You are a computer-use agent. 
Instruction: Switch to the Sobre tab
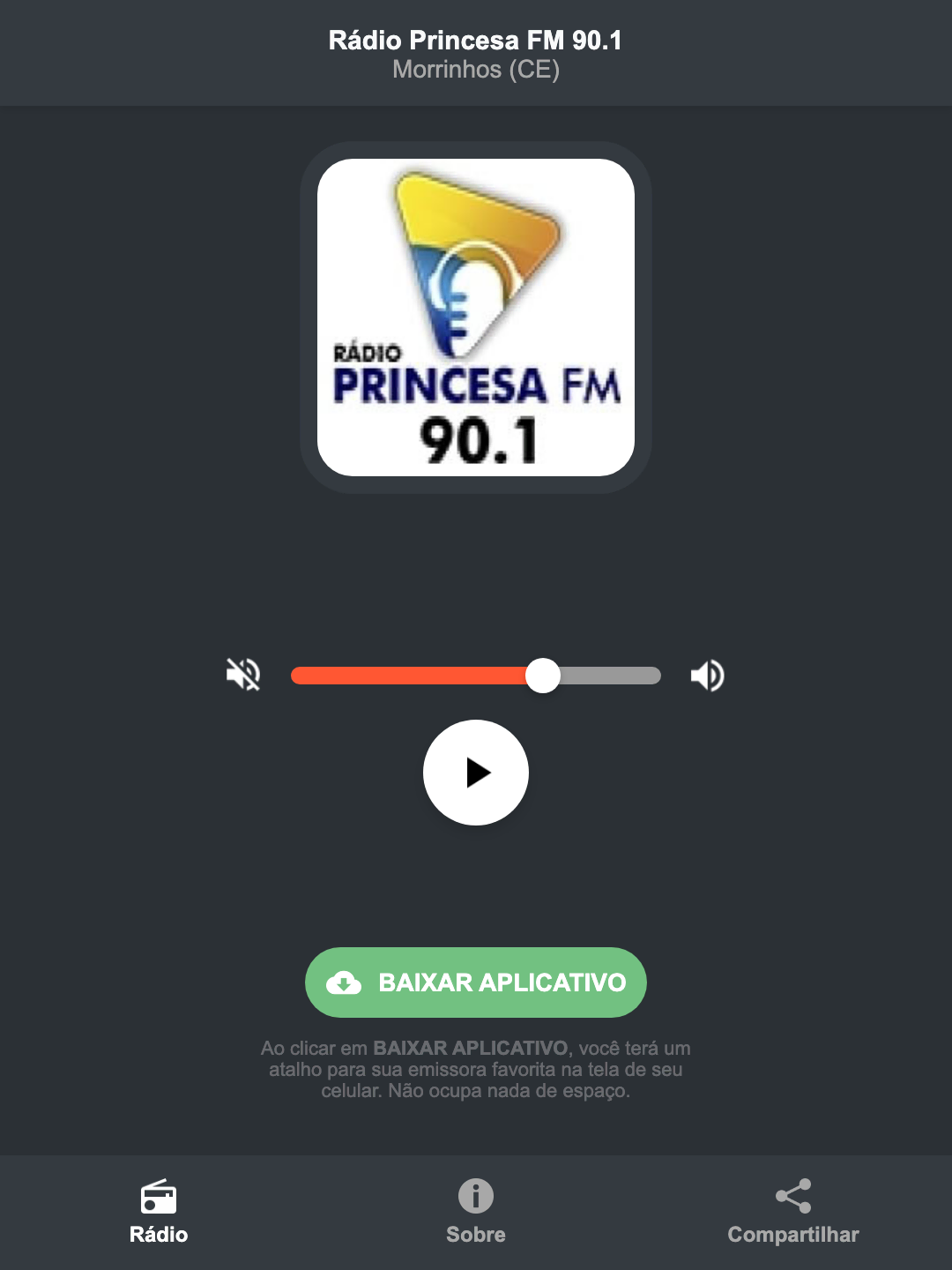tap(475, 1217)
